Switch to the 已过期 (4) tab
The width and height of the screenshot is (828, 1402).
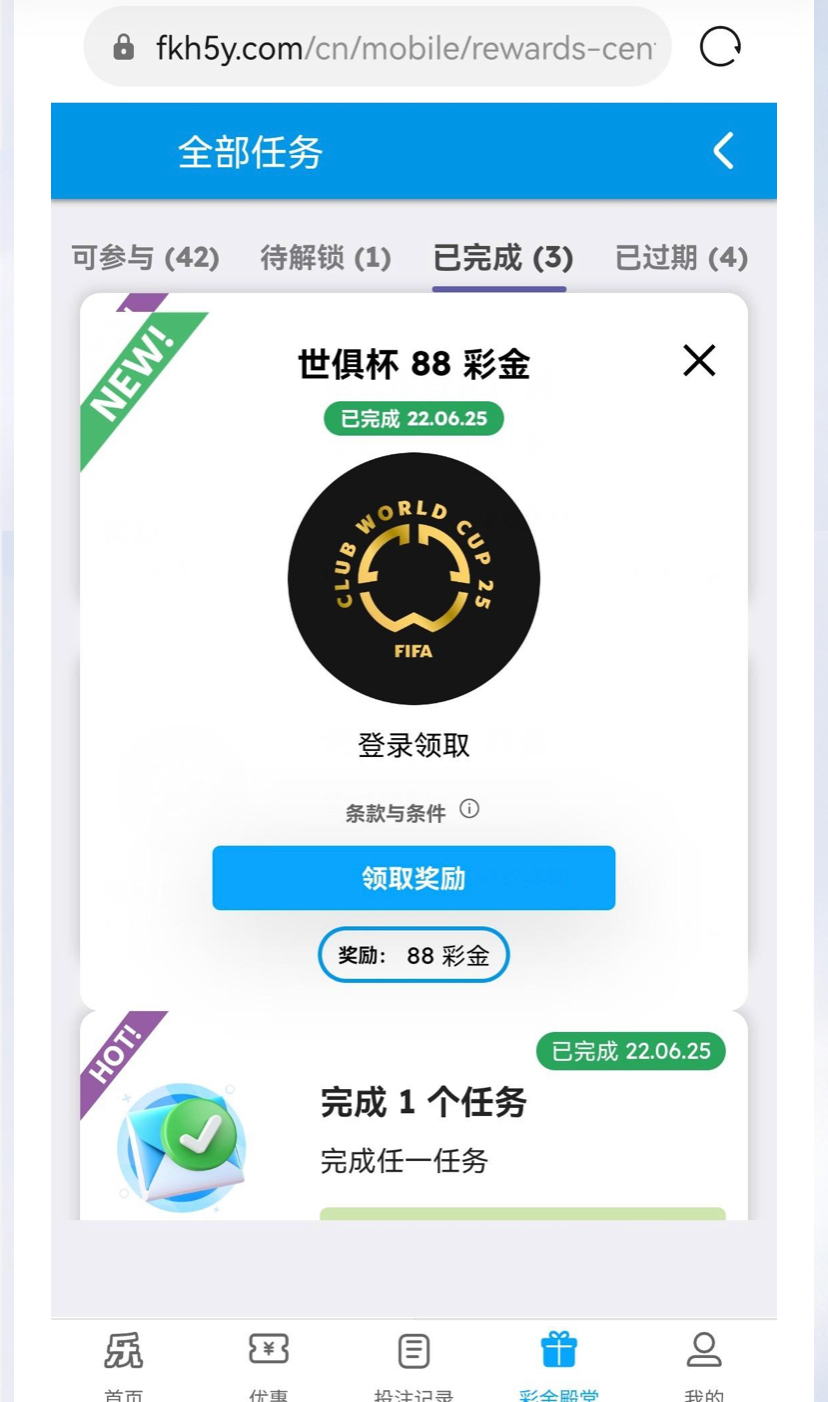click(681, 258)
